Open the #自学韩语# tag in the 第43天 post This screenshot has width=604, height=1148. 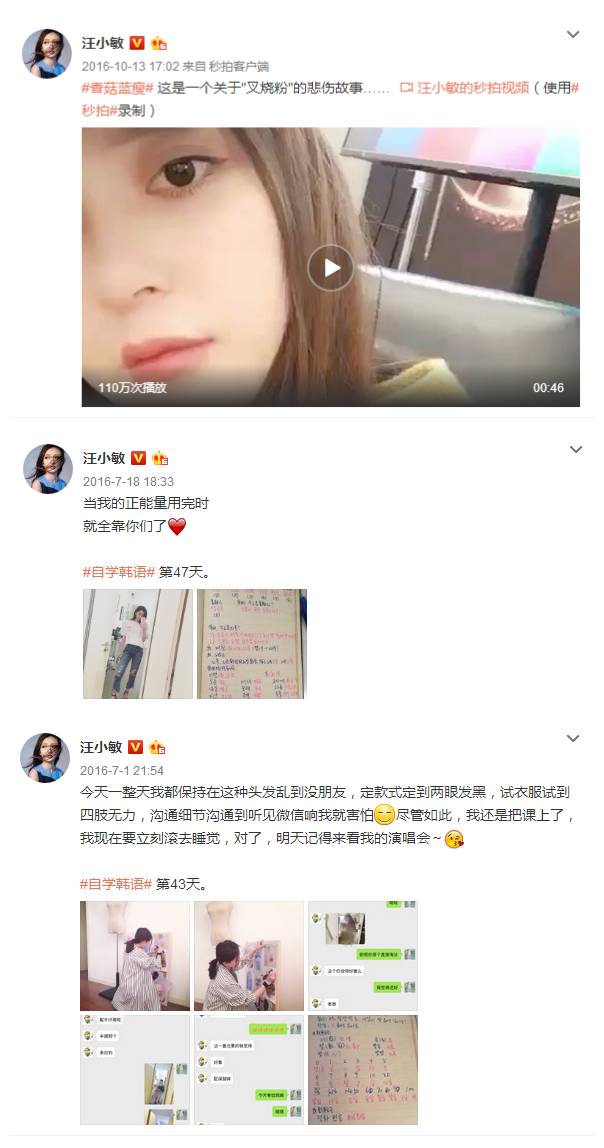(117, 884)
